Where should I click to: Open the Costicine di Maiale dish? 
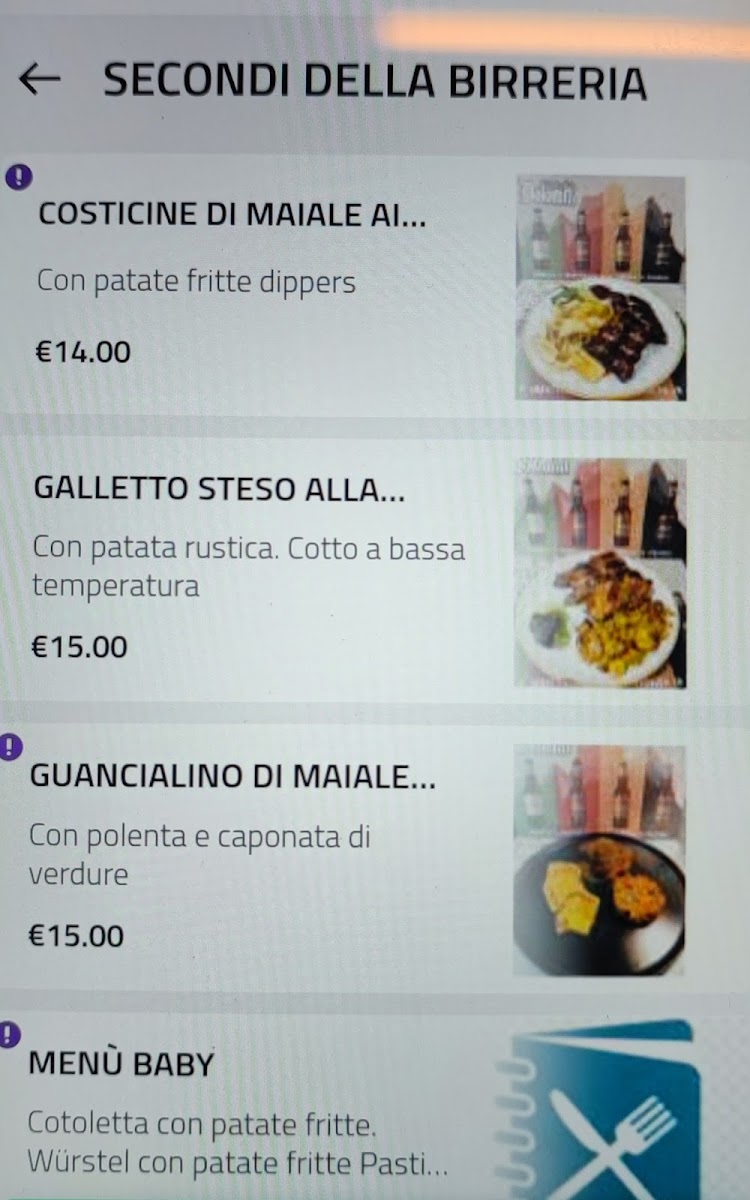point(232,214)
